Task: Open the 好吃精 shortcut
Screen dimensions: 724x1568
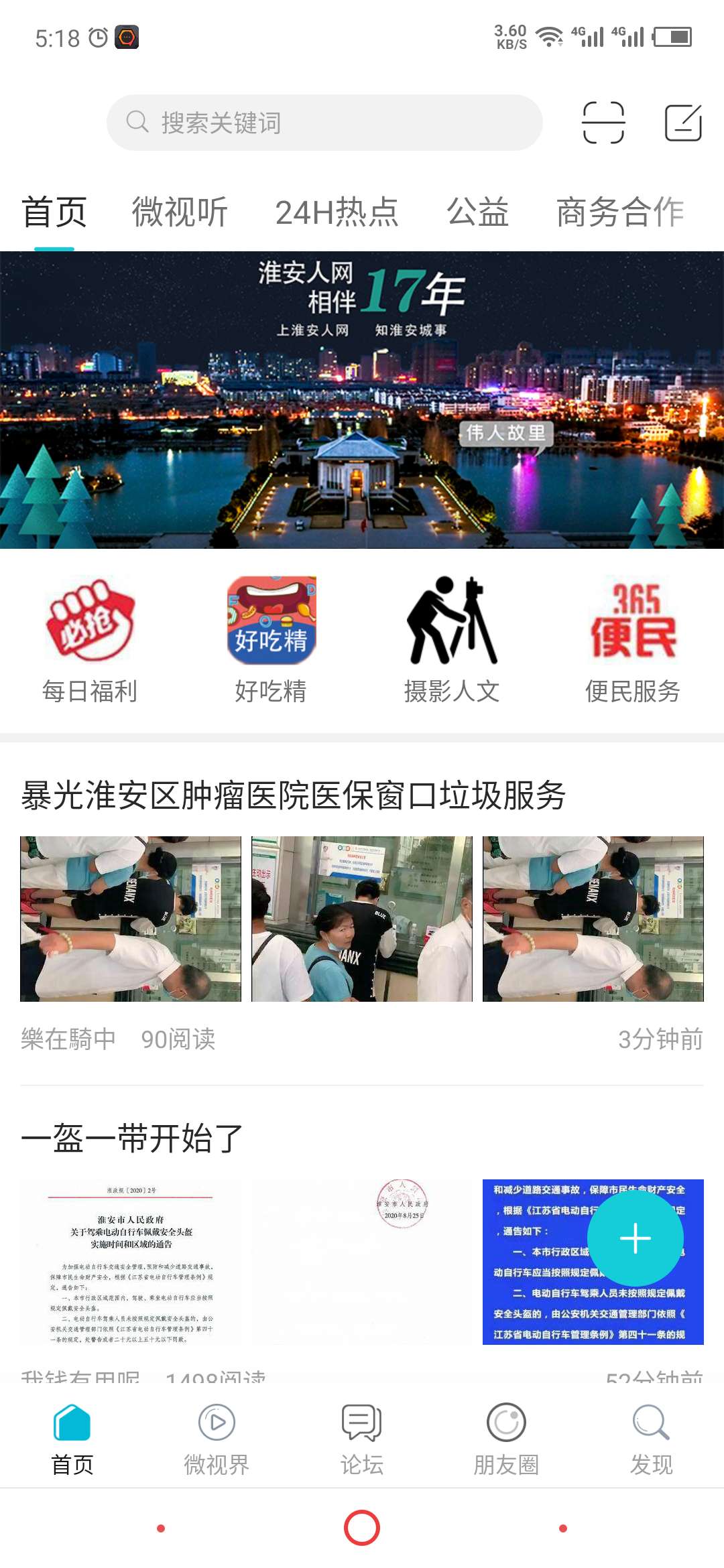Action: (271, 640)
